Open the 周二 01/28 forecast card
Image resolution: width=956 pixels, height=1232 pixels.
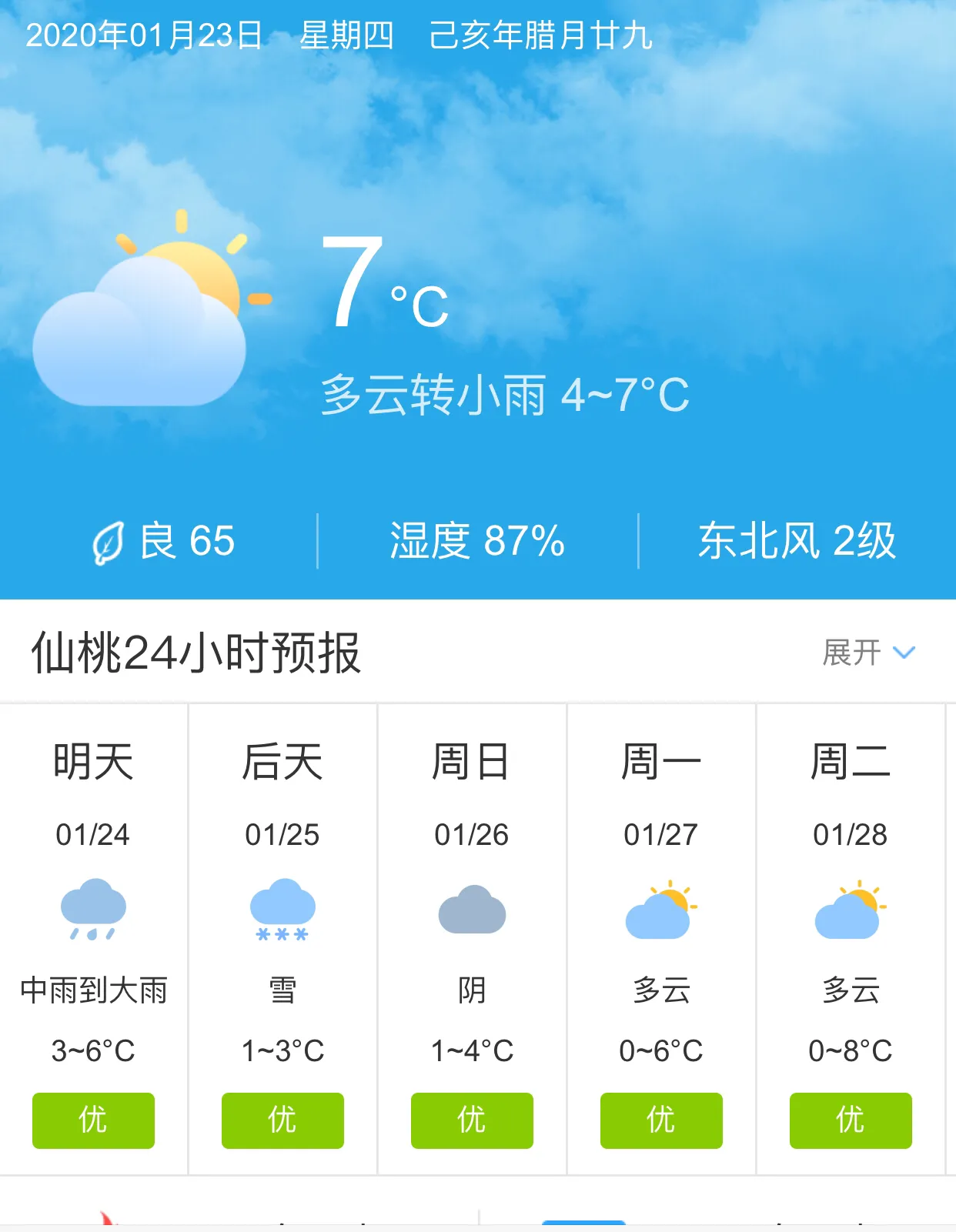click(851, 939)
